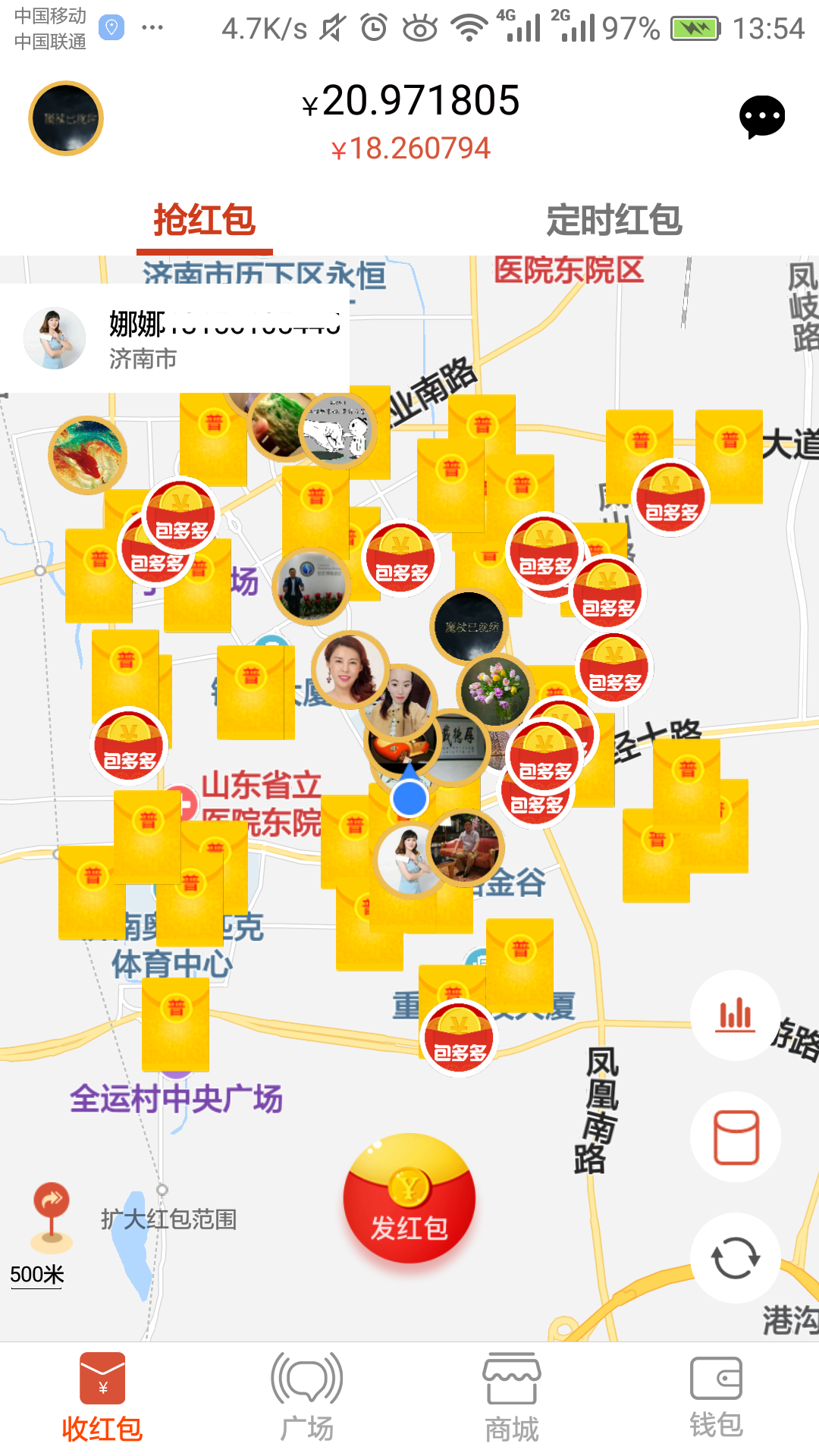The image size is (819, 1456).
Task: Tap the ¥18.260794 red balance text
Action: pyautogui.click(x=412, y=149)
